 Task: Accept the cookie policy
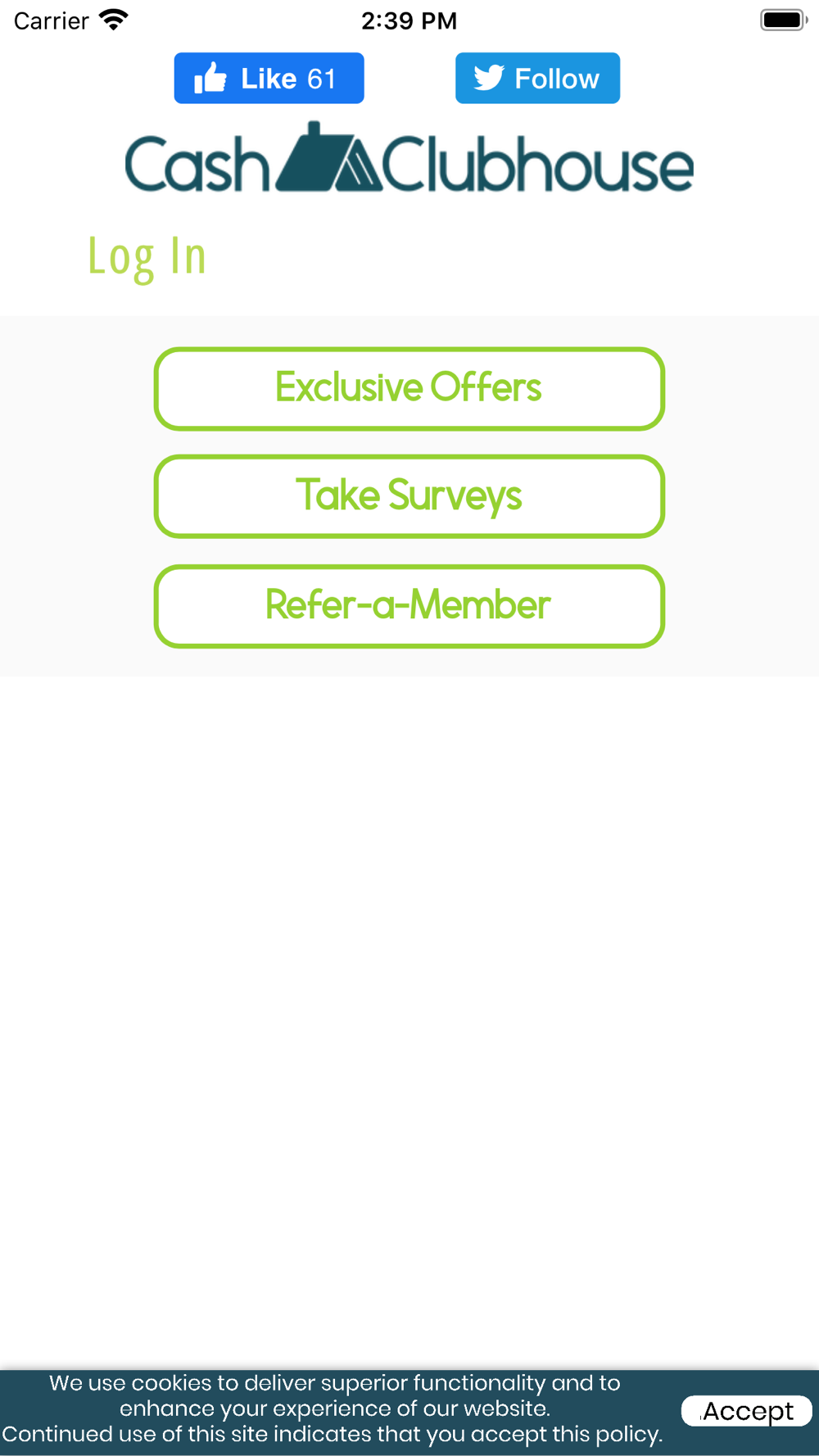[x=747, y=1411]
